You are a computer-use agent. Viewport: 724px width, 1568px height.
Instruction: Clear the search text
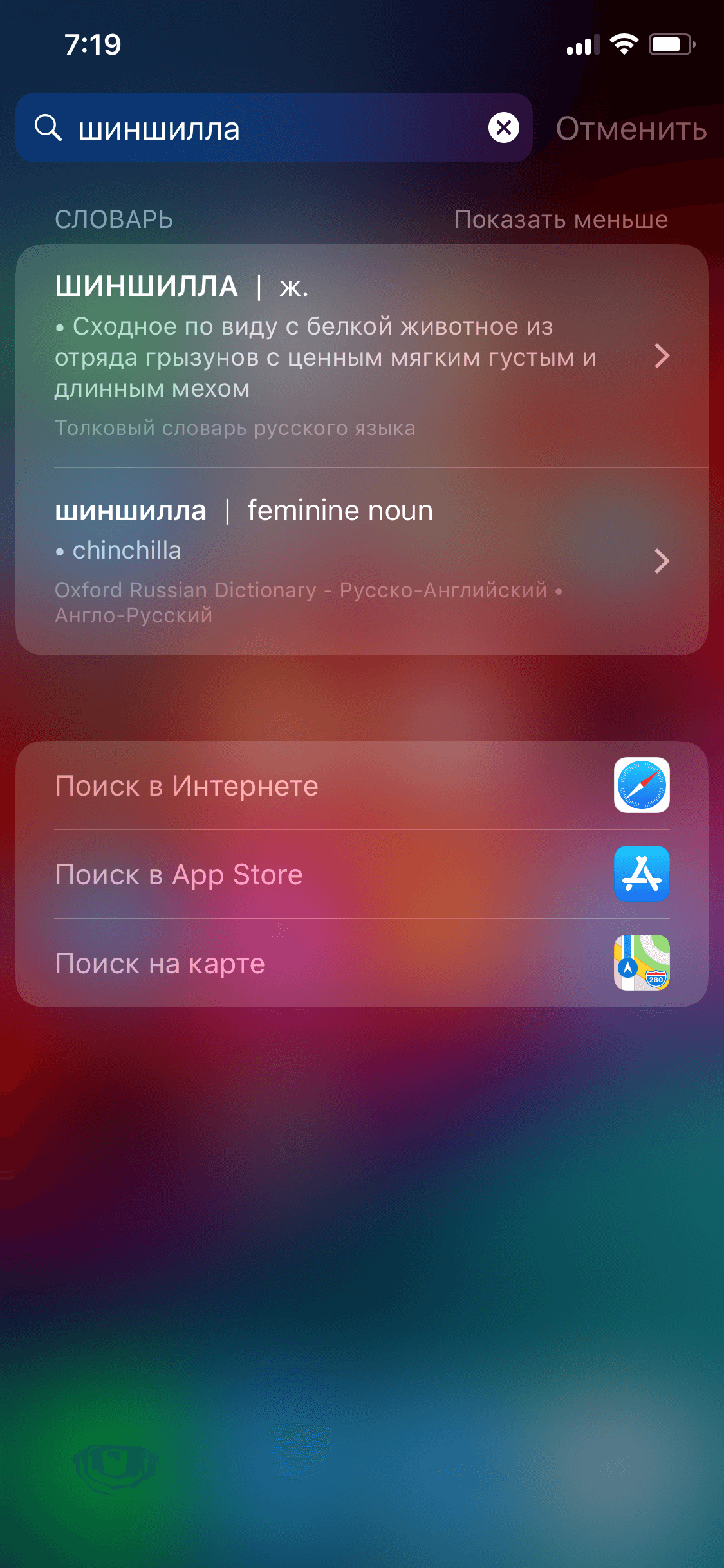pos(503,128)
